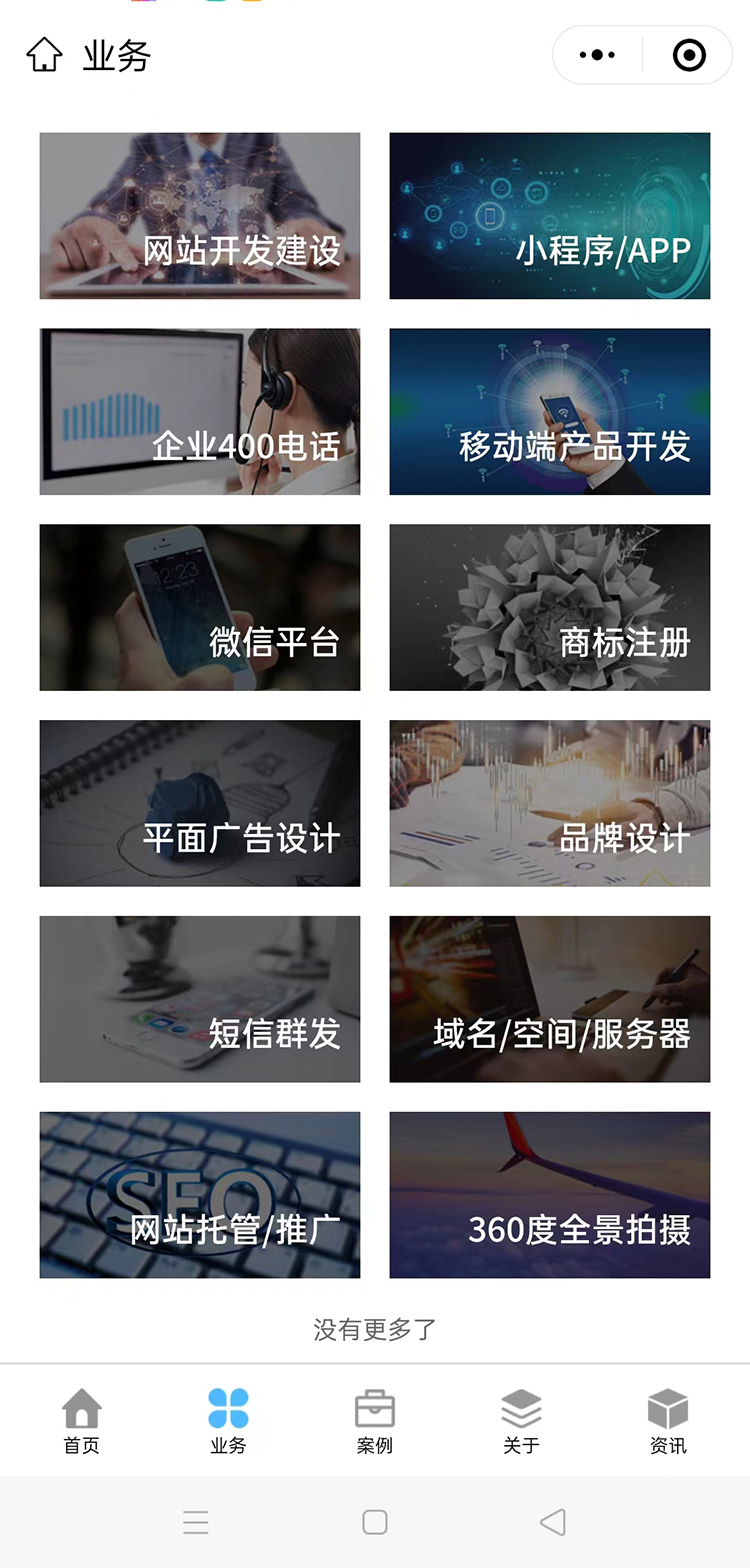Select the 企业400电话 tile
This screenshot has height=1568, width=750.
[x=200, y=412]
